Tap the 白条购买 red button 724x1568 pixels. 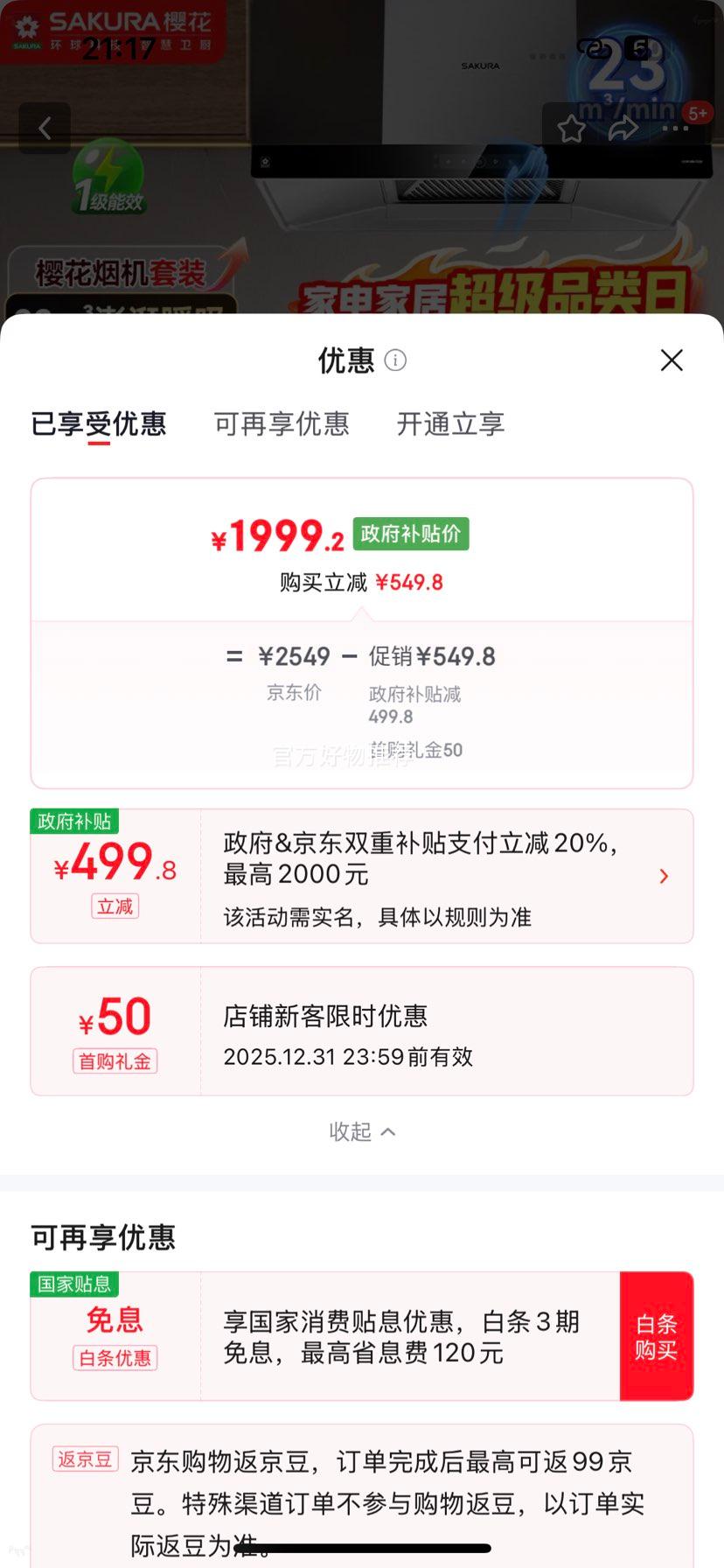coord(657,1336)
